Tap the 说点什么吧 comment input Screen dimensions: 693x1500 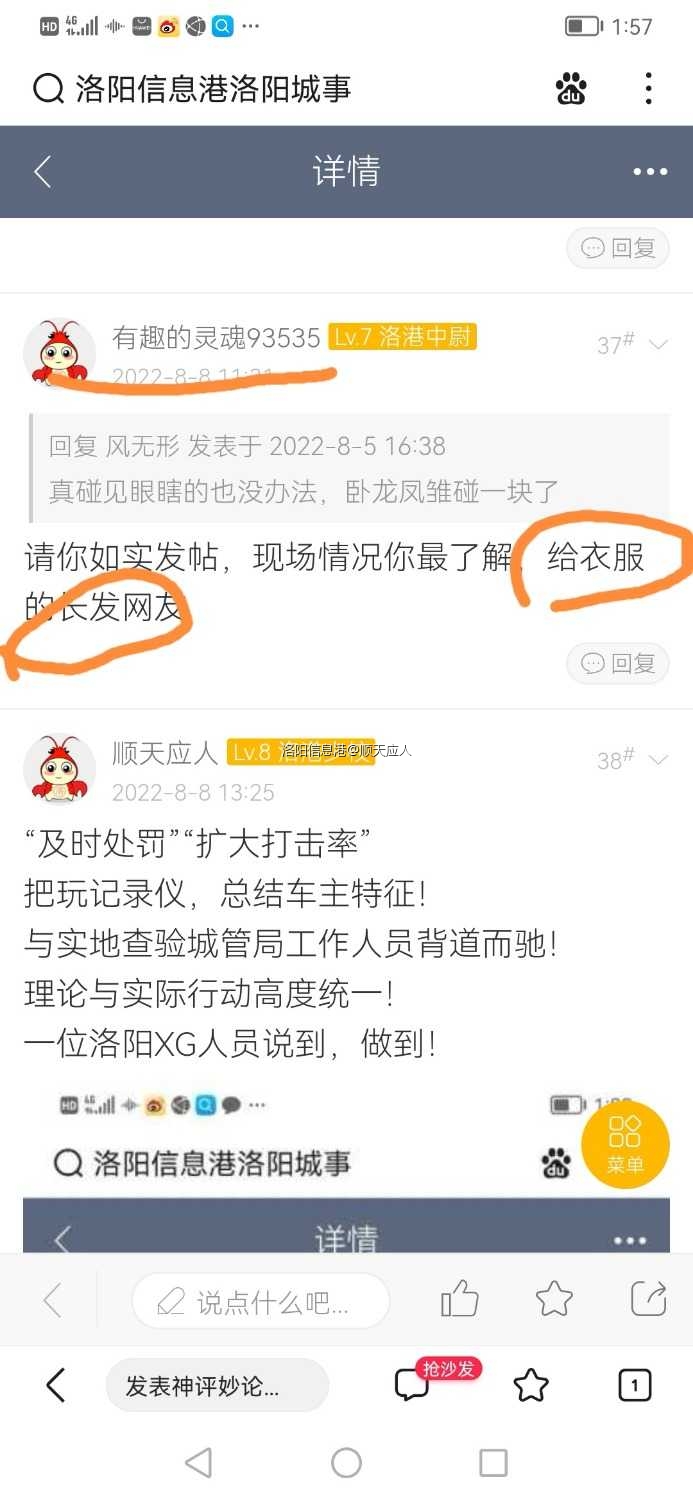click(x=260, y=1301)
